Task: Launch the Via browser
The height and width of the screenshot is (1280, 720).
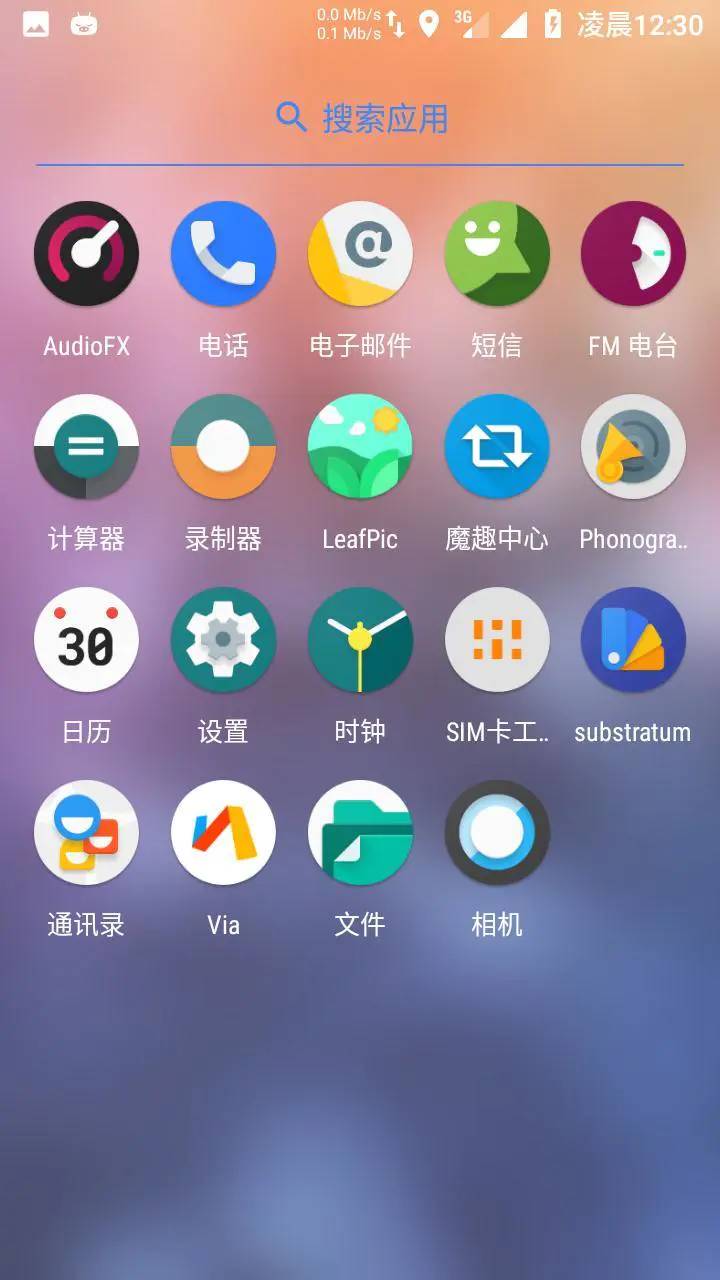Action: [x=223, y=832]
